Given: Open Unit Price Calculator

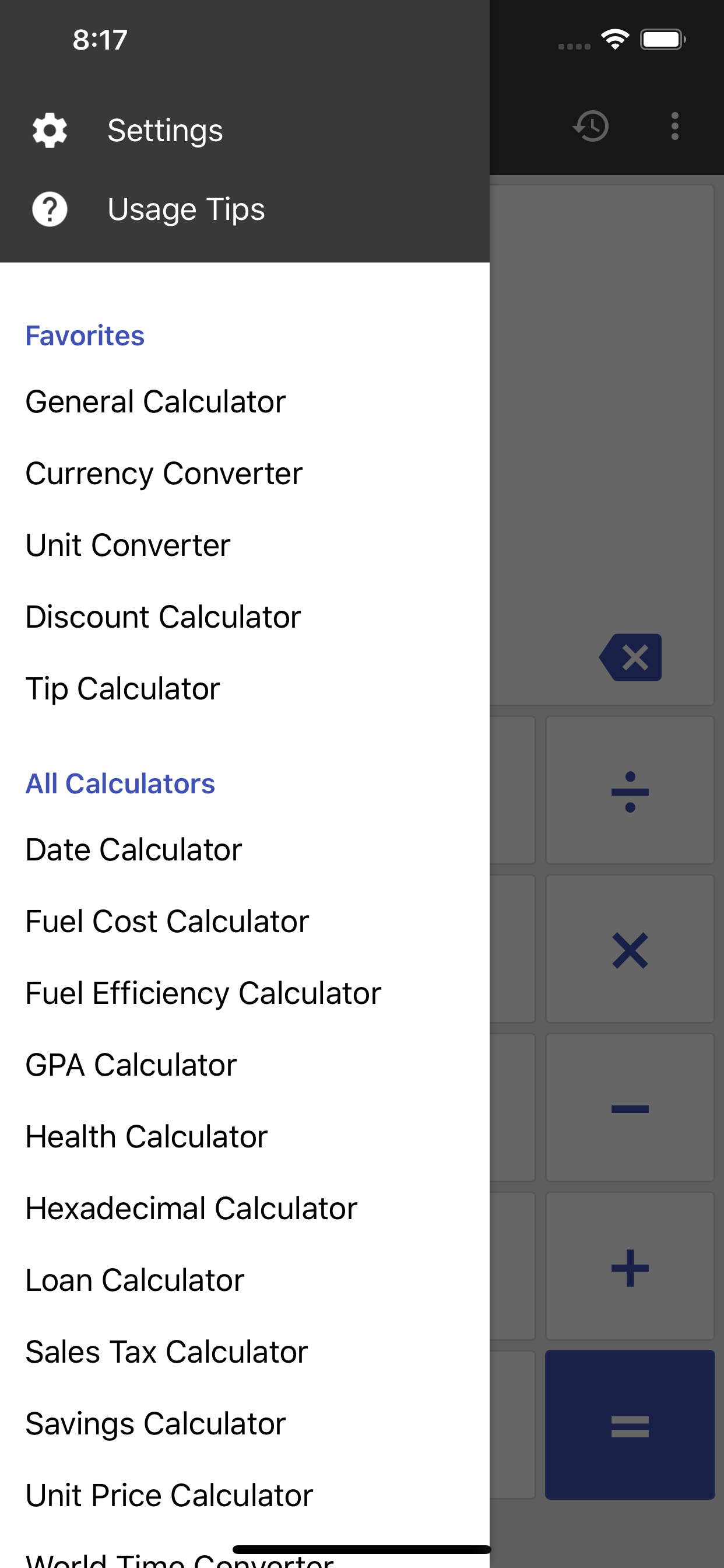Looking at the screenshot, I should [245, 1496].
